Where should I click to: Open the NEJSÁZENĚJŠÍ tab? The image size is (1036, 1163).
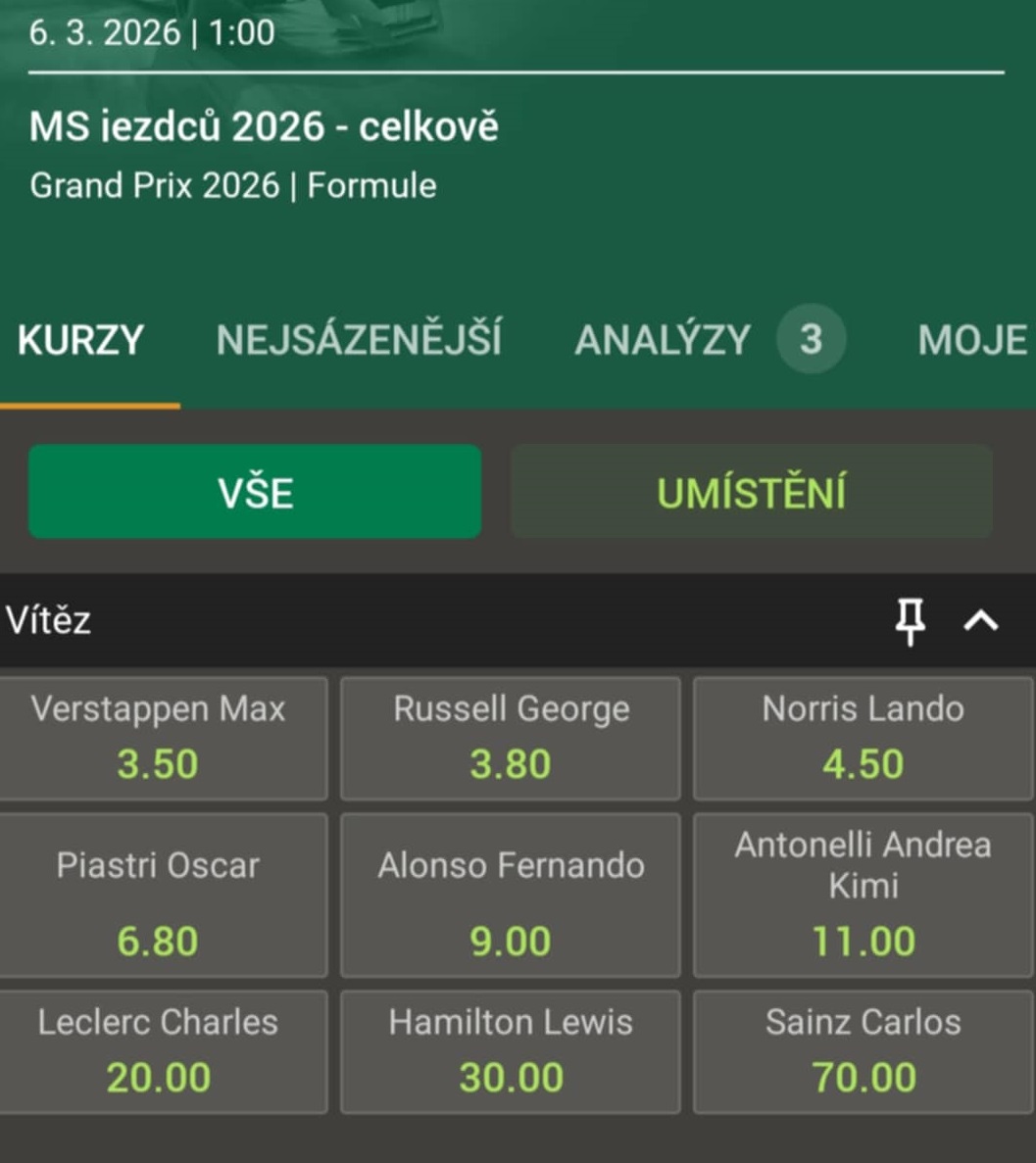[x=359, y=340]
